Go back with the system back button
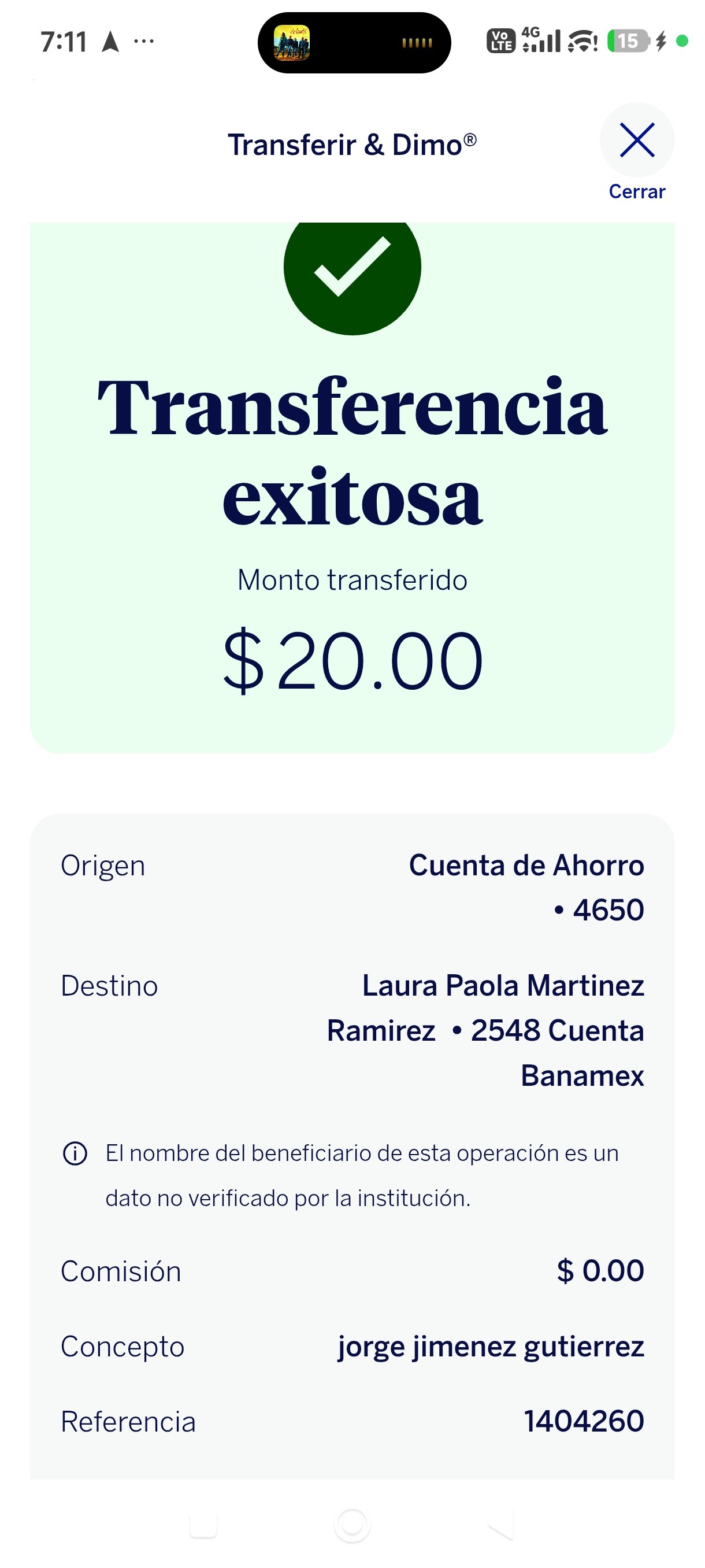705x1568 pixels. pyautogui.click(x=500, y=1525)
